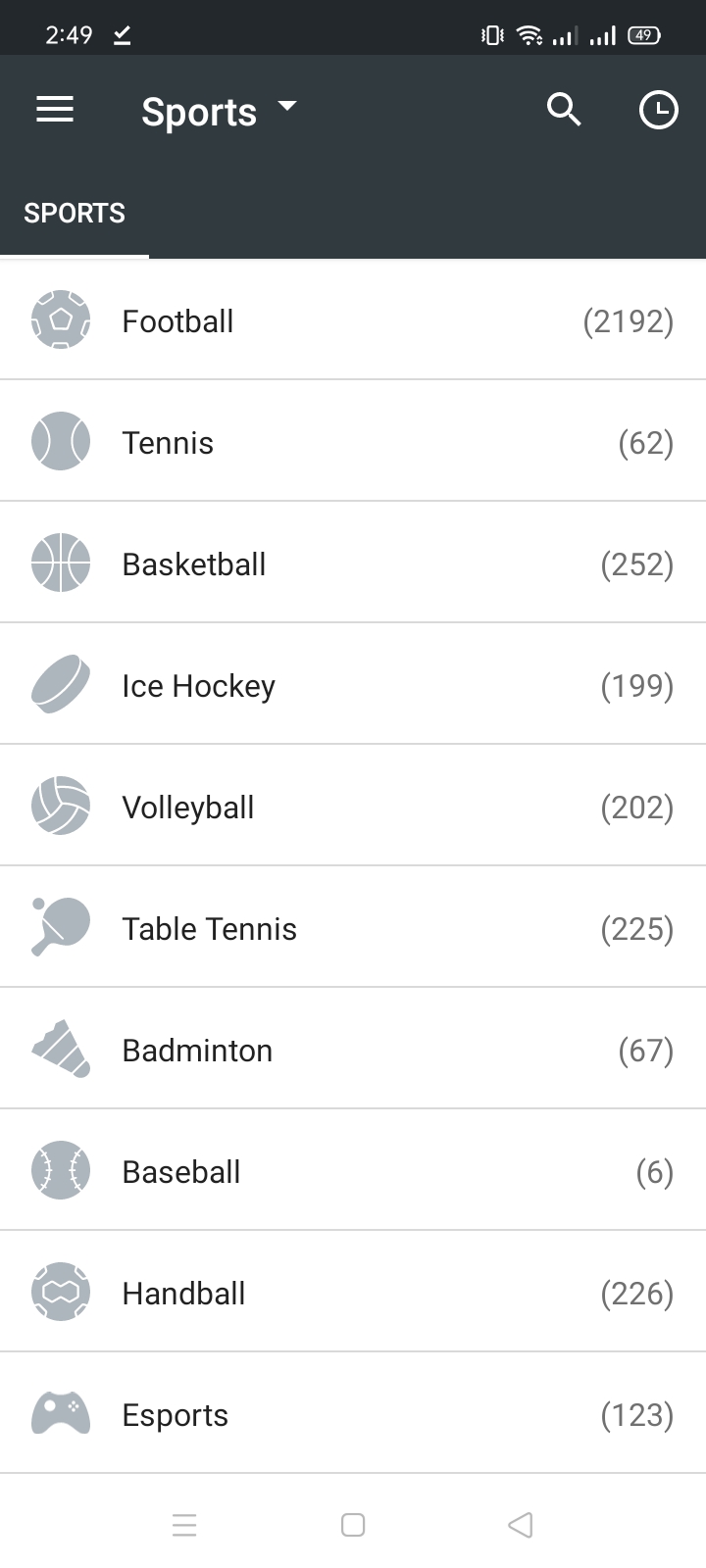
Task: Browse Esports events
Action: click(353, 1415)
